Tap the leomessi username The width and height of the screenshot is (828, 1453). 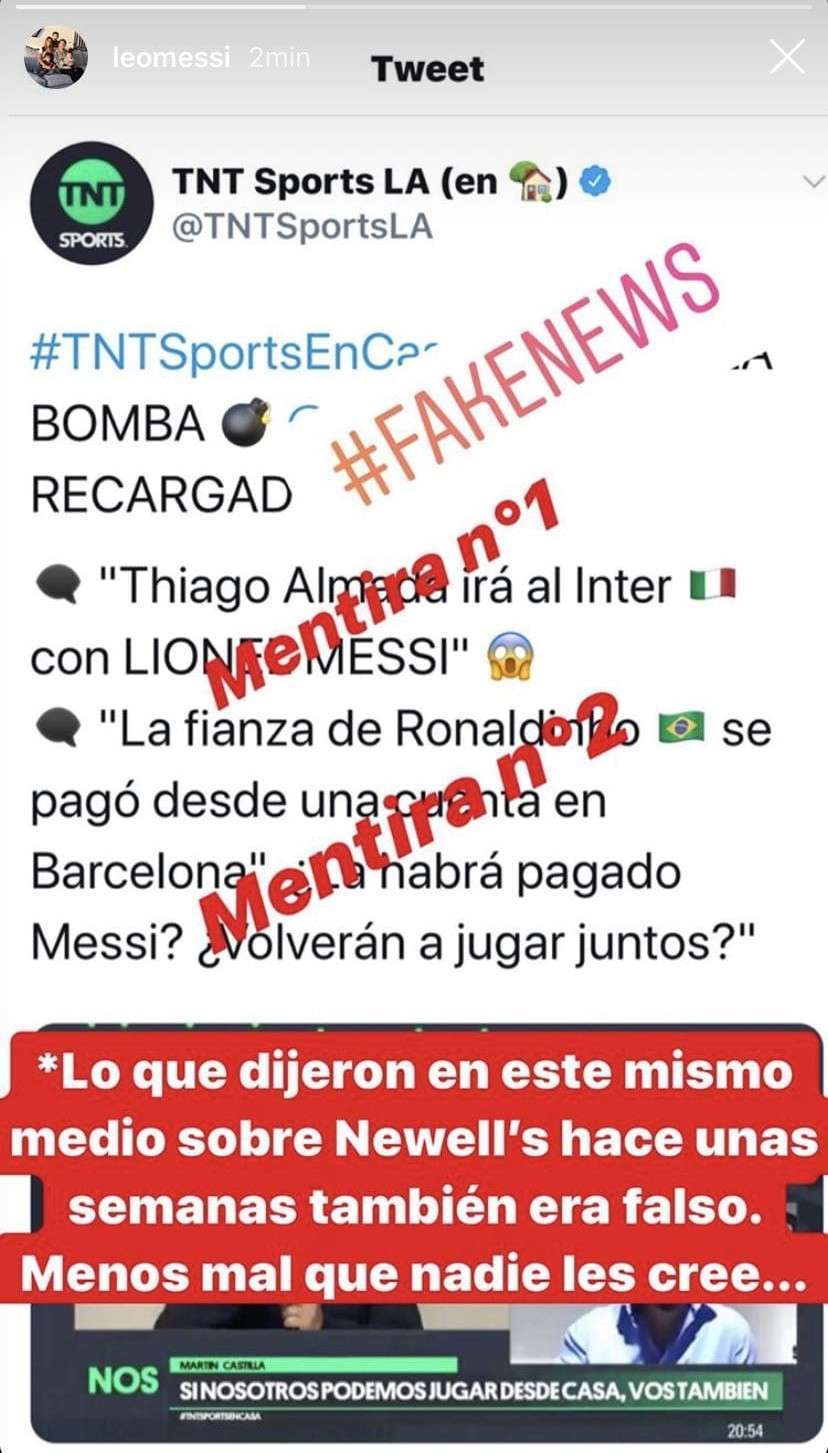coord(171,58)
